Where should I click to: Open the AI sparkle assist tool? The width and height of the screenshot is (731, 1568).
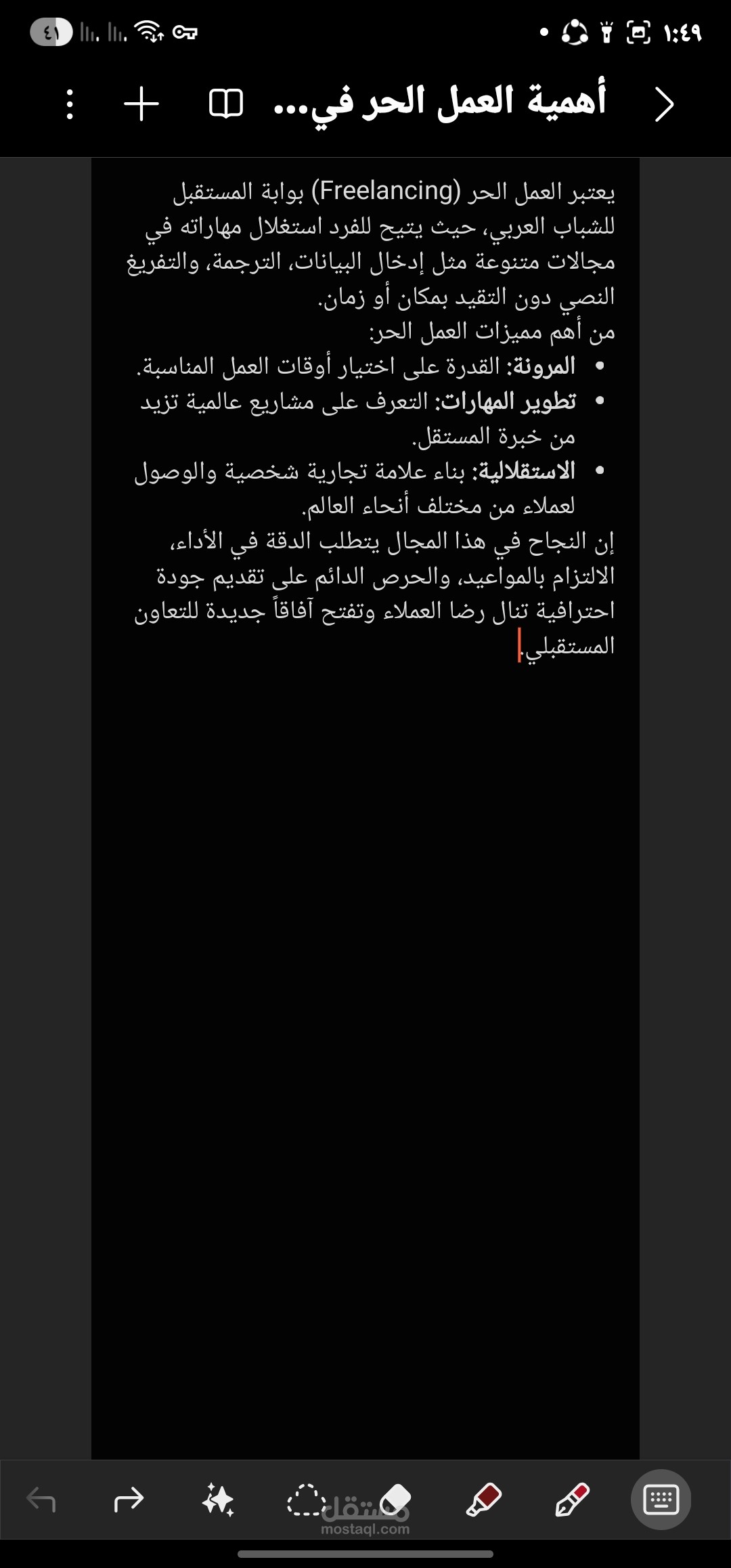[x=218, y=1499]
